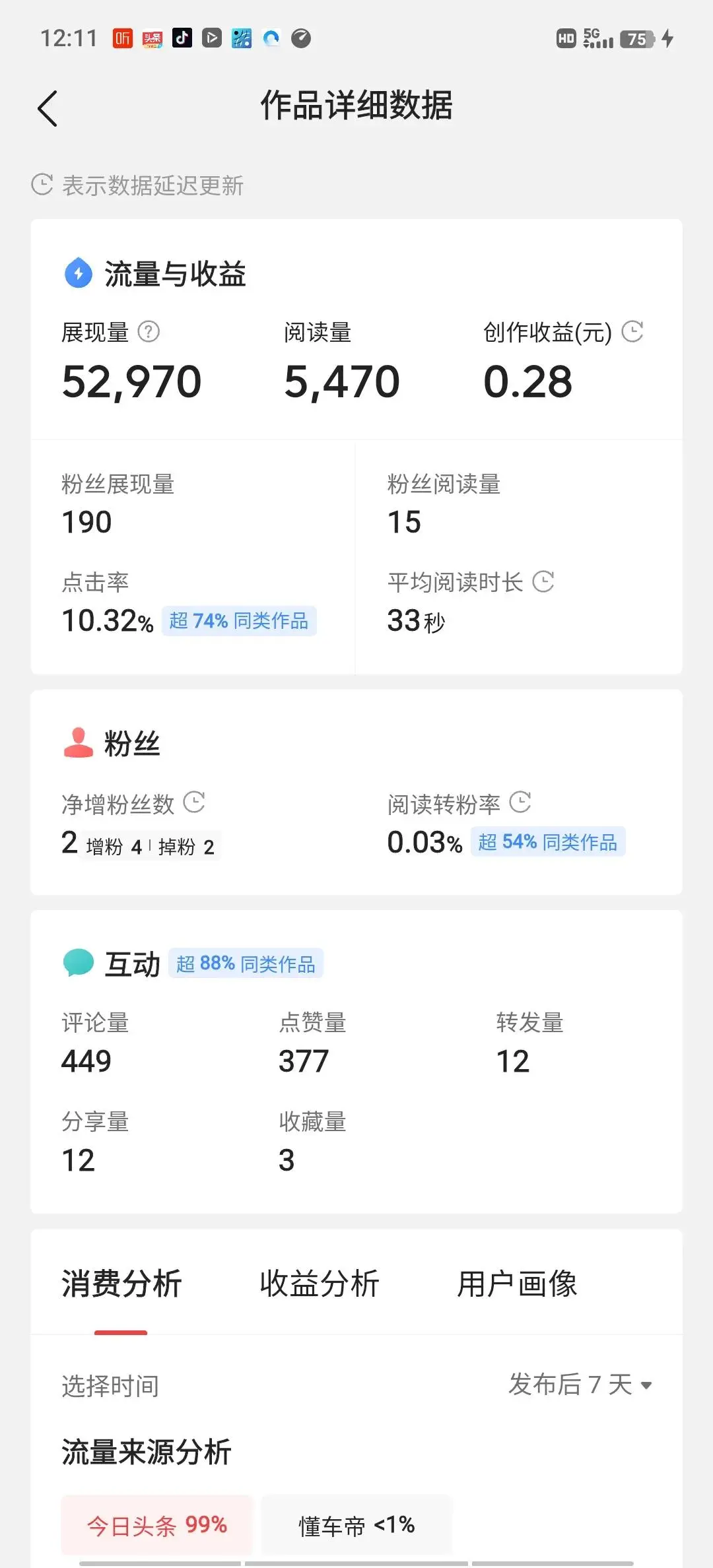Switch to the 消费分析 tab

[x=121, y=1284]
